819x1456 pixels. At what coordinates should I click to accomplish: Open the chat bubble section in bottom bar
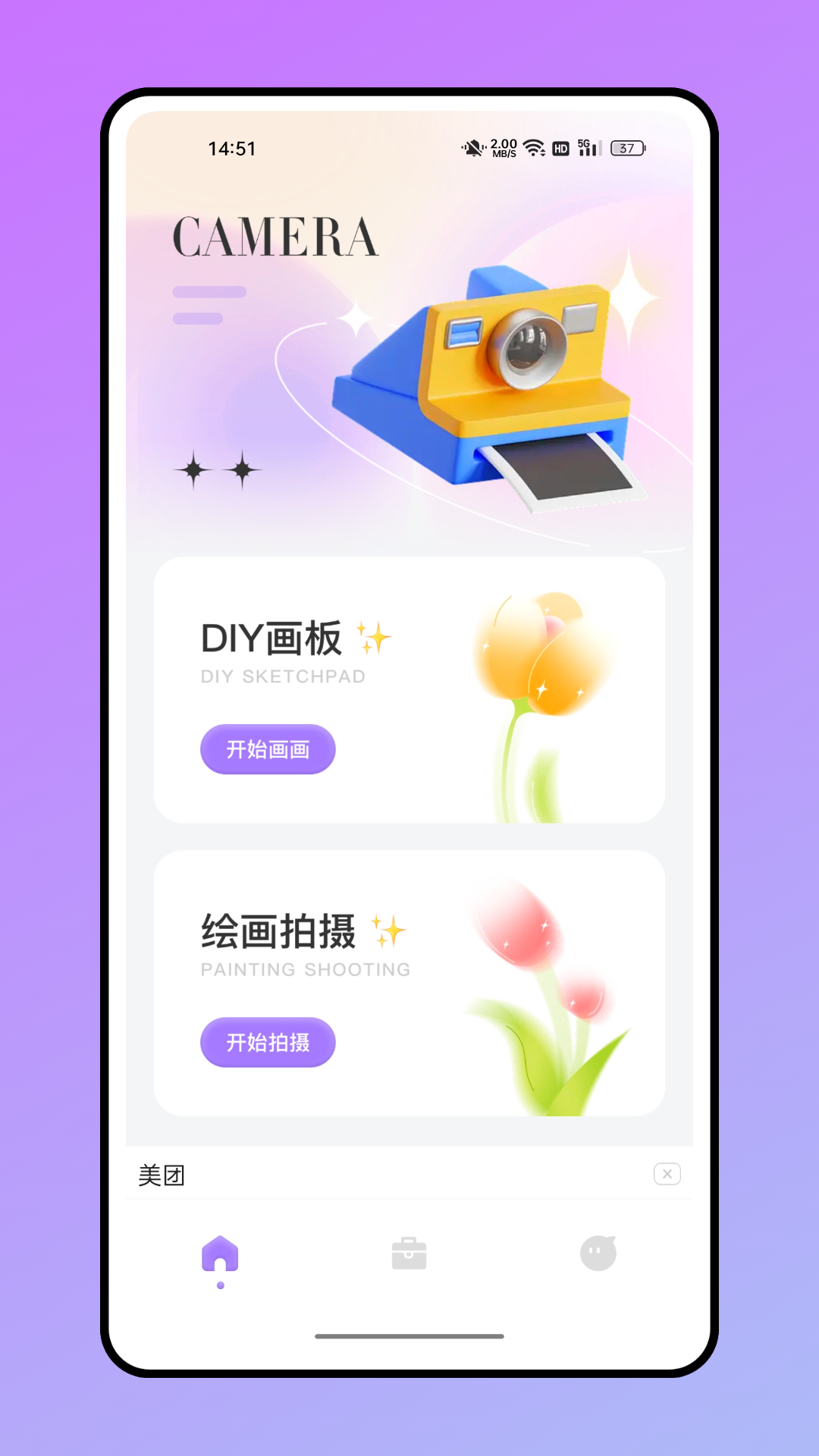(x=598, y=1250)
